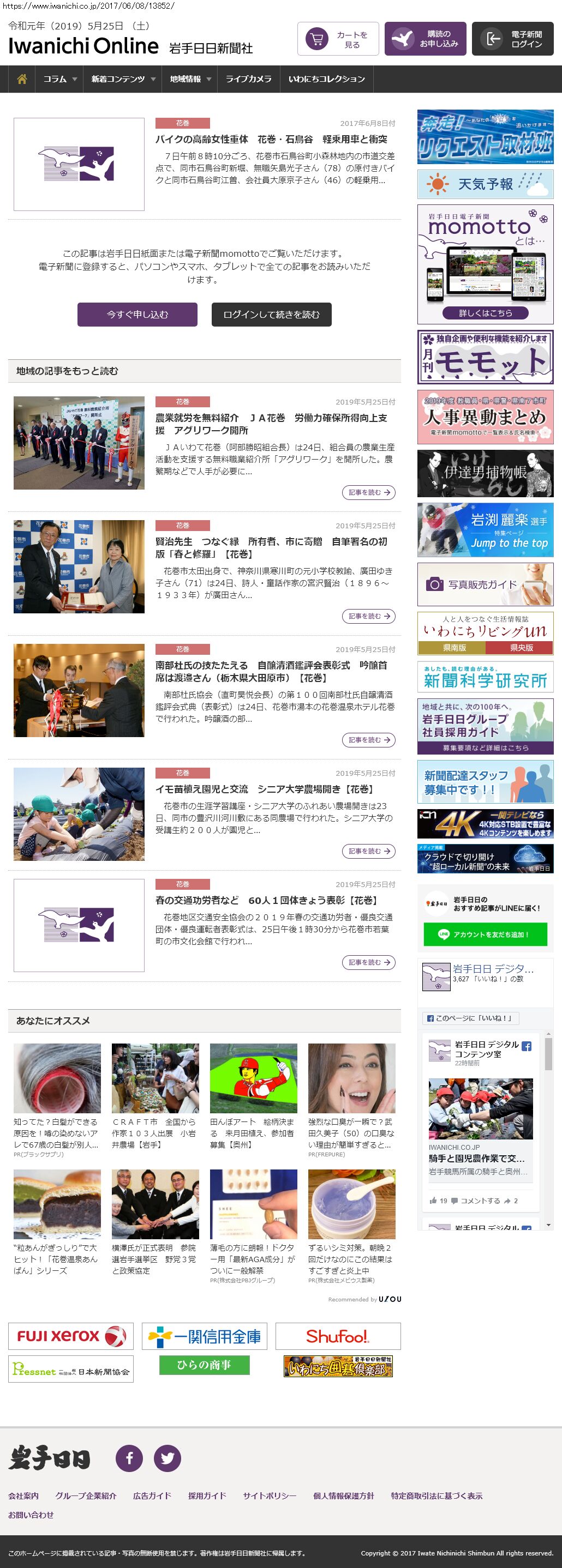The width and height of the screenshot is (562, 1568).
Task: Open 電子新聞ログイン login
Action: coord(513,40)
